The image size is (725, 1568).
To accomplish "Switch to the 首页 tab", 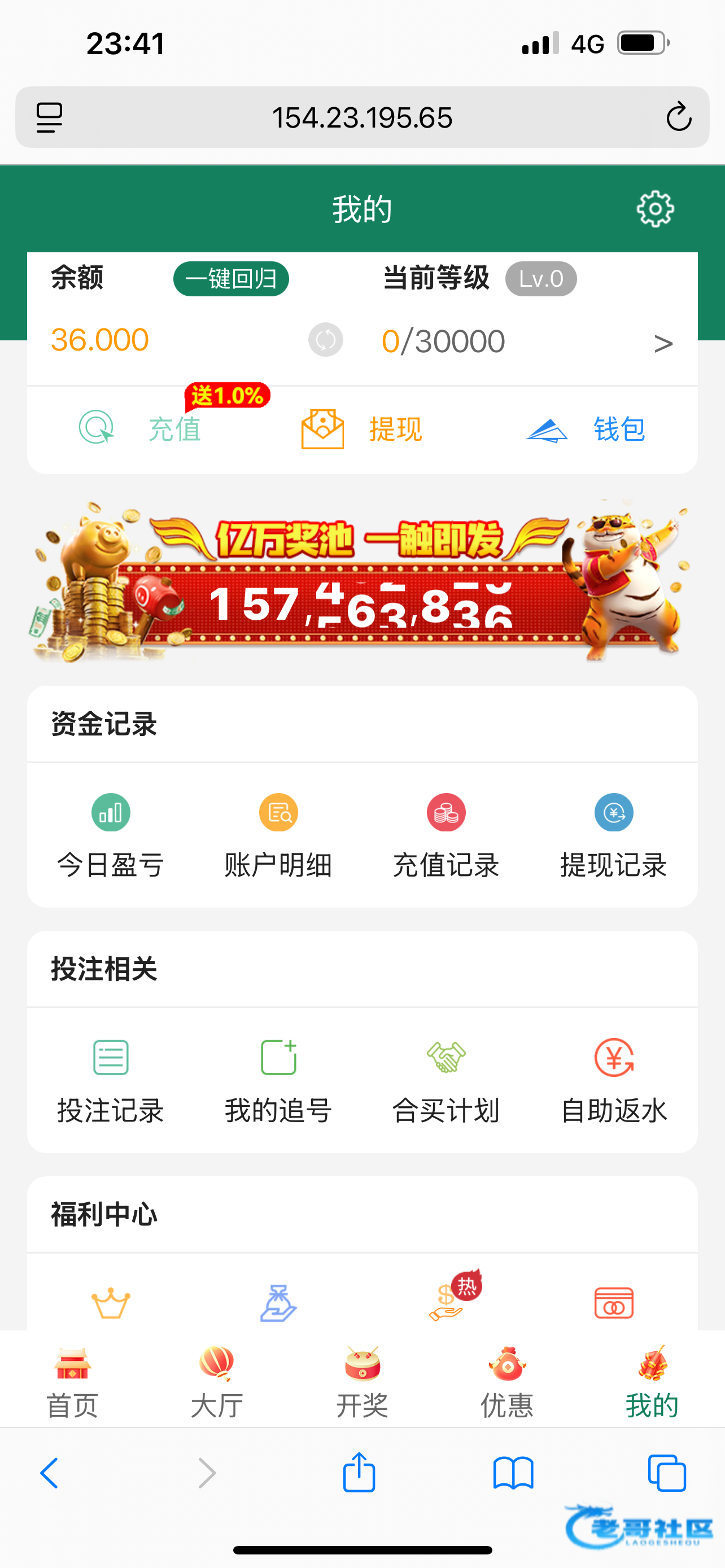I will pyautogui.click(x=72, y=1382).
